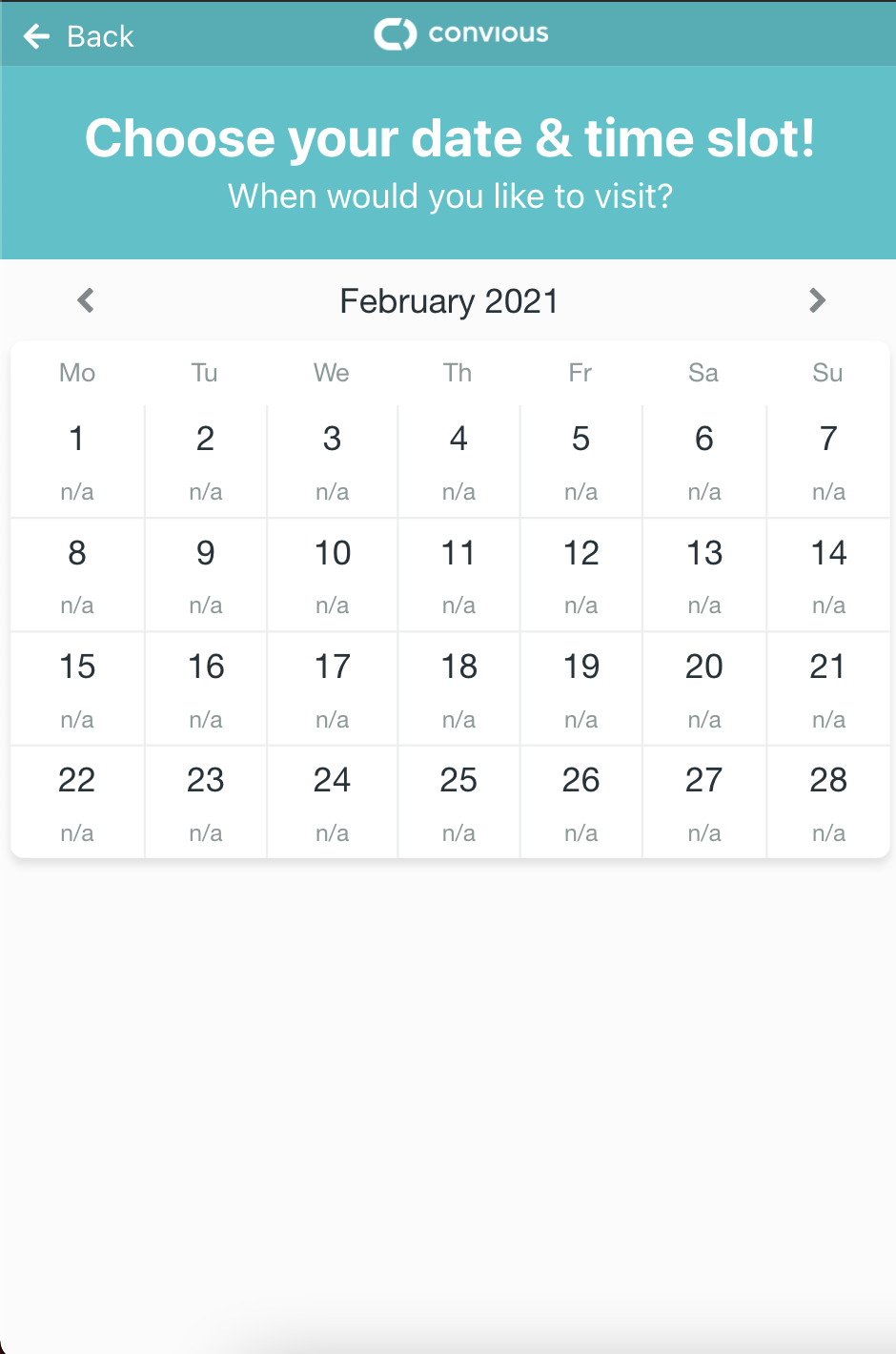Viewport: 896px width, 1354px height.
Task: Tap February 20 in the calendar
Action: tap(704, 688)
